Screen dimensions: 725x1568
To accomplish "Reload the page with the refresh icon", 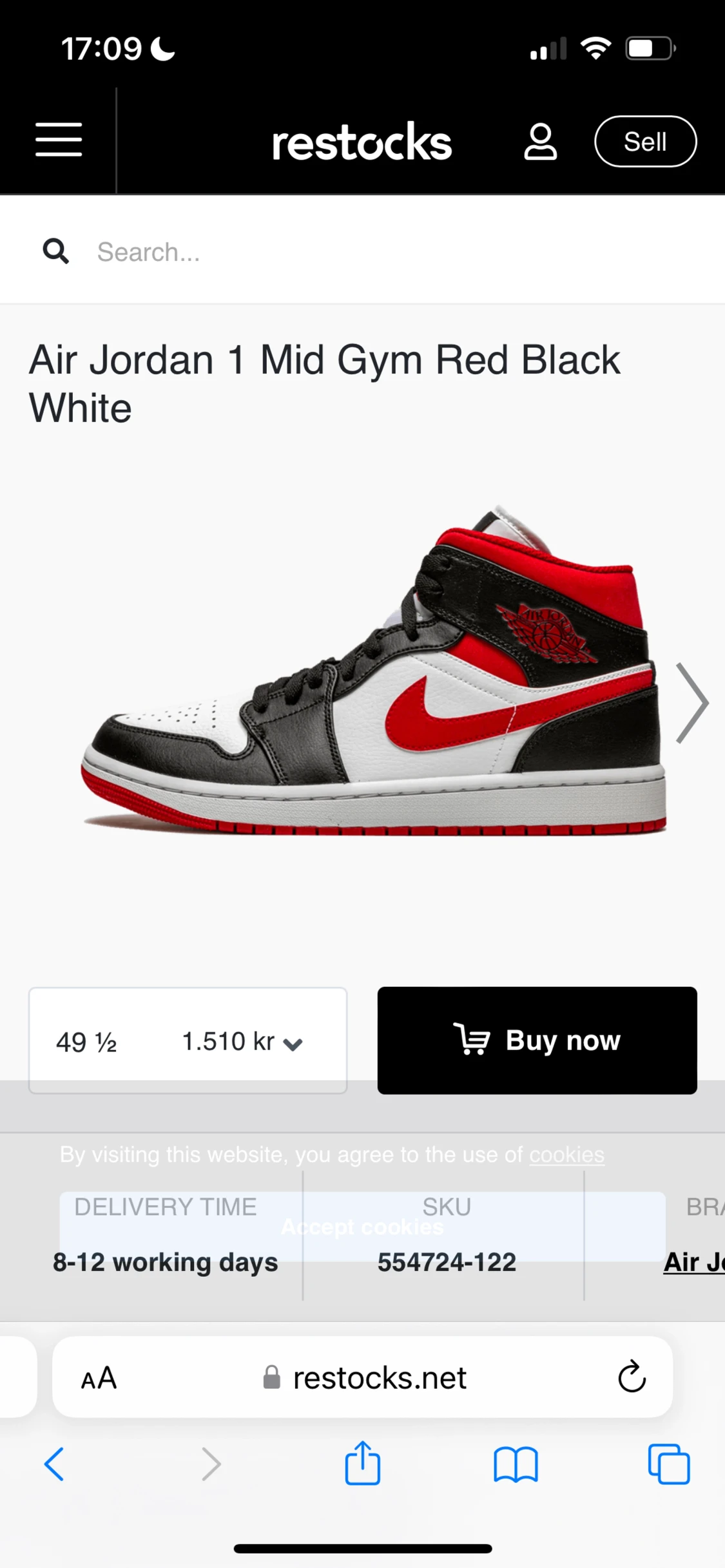I will coord(632,1378).
